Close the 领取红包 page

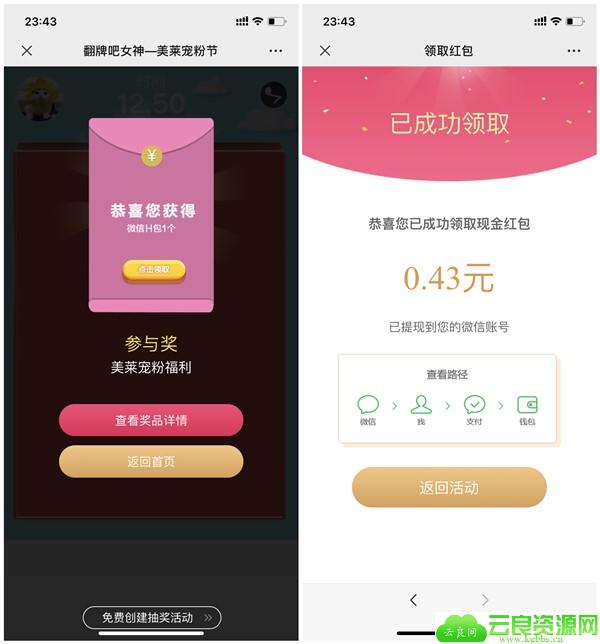pyautogui.click(x=325, y=51)
